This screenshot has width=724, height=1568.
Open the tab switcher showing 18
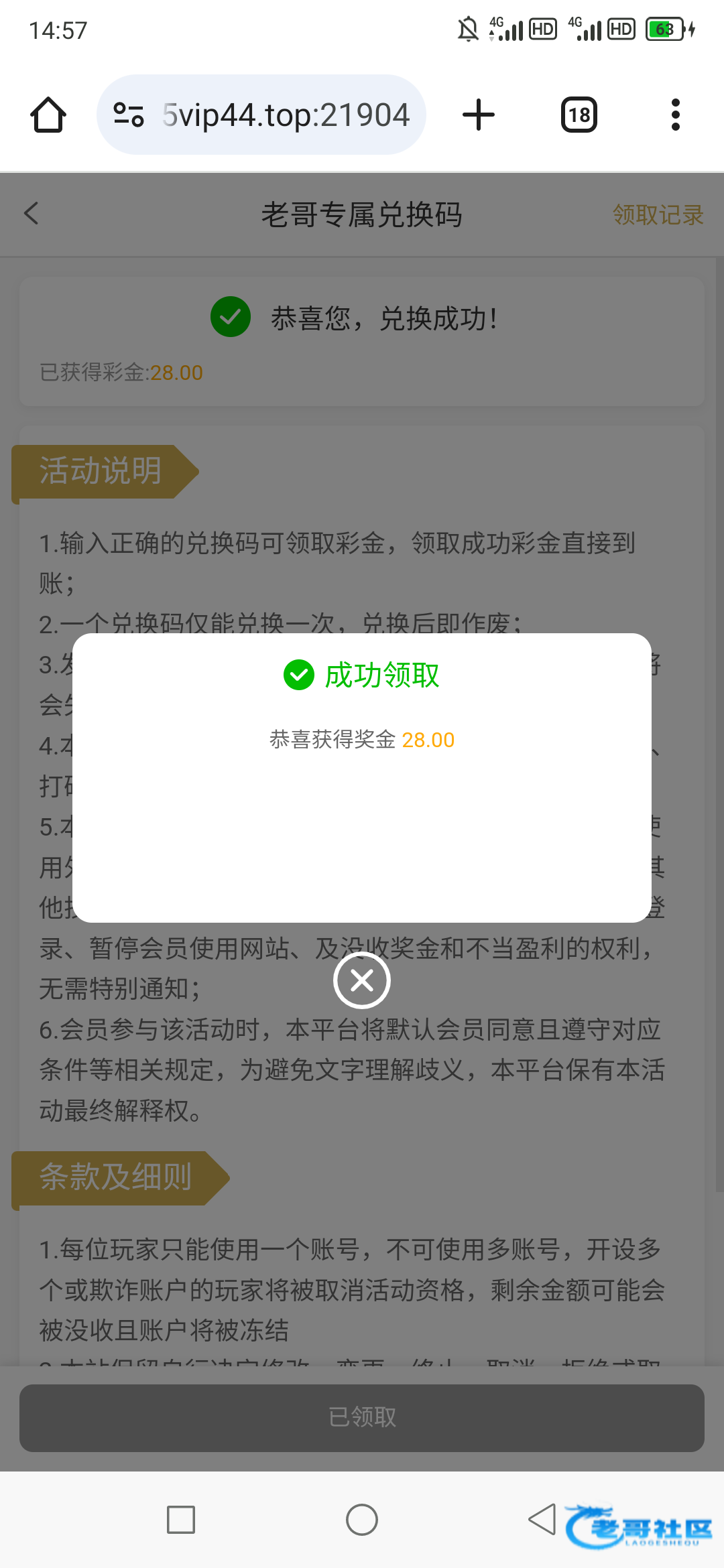pos(579,115)
